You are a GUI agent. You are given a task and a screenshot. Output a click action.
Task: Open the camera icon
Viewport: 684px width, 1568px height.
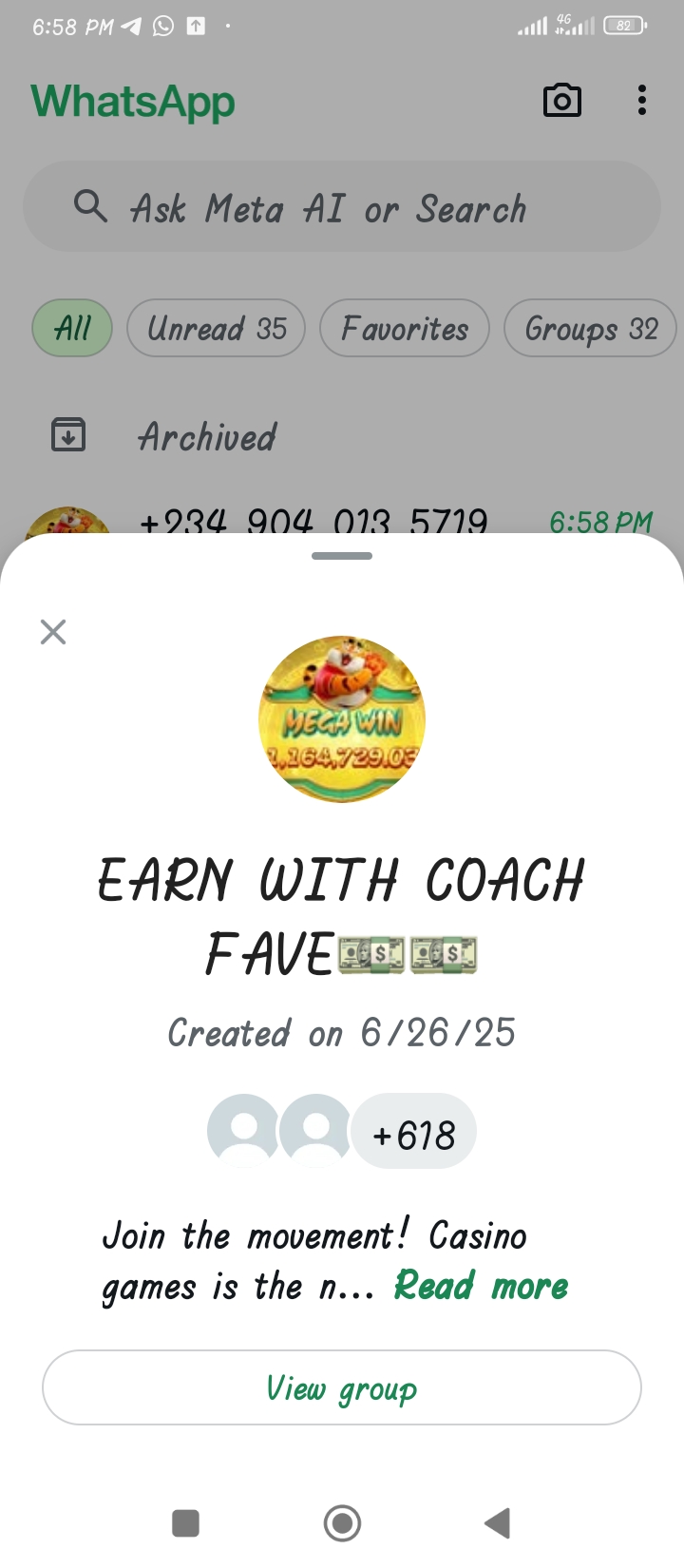coord(561,101)
